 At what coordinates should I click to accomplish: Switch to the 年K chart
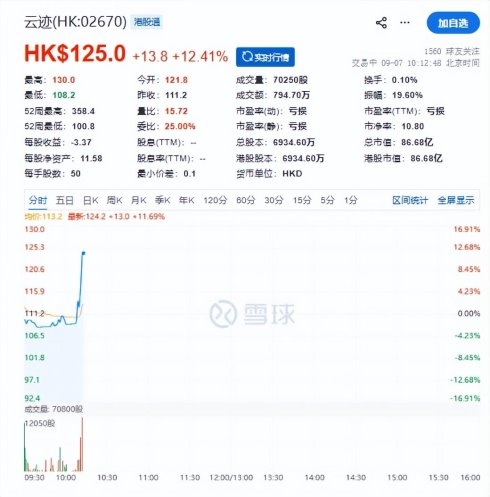[187, 200]
